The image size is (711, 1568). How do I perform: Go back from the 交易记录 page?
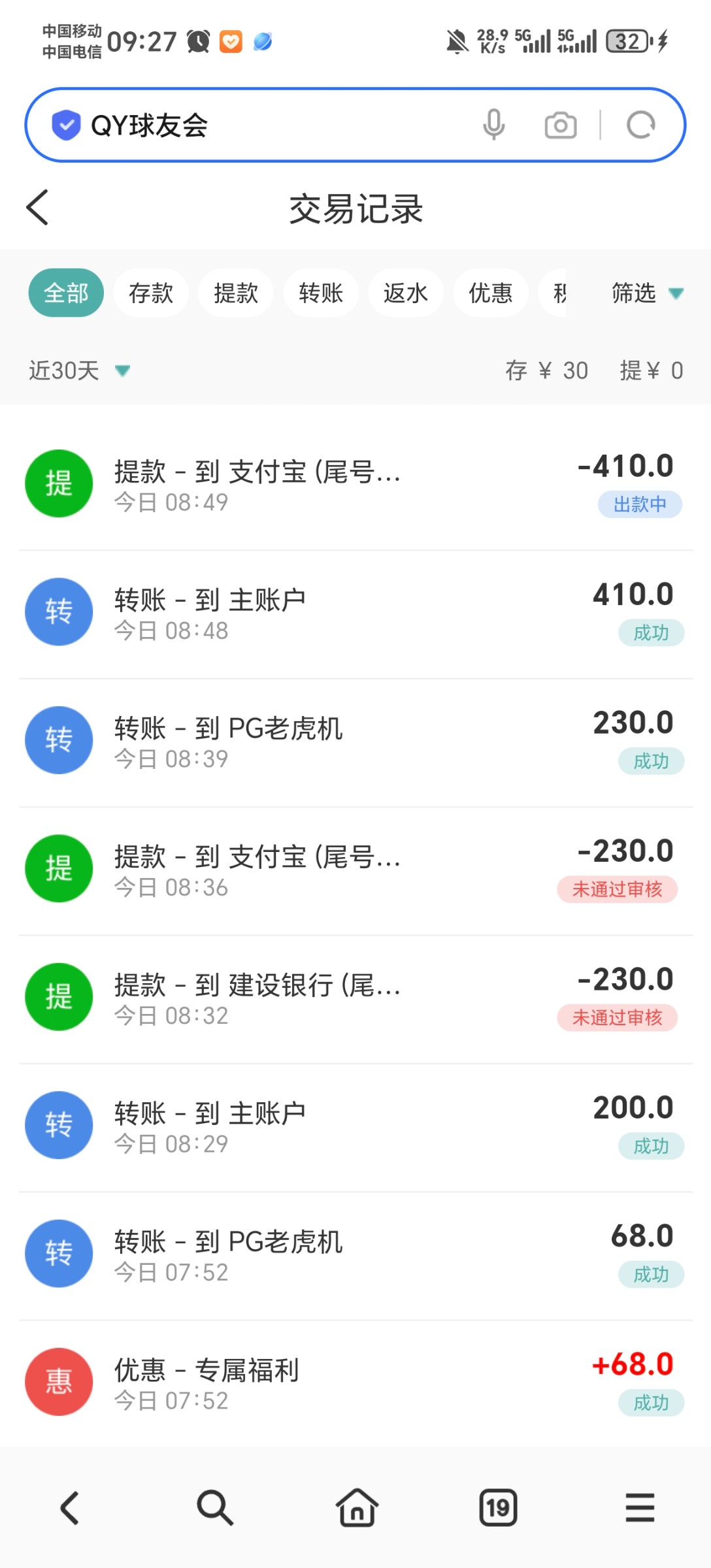coord(37,208)
